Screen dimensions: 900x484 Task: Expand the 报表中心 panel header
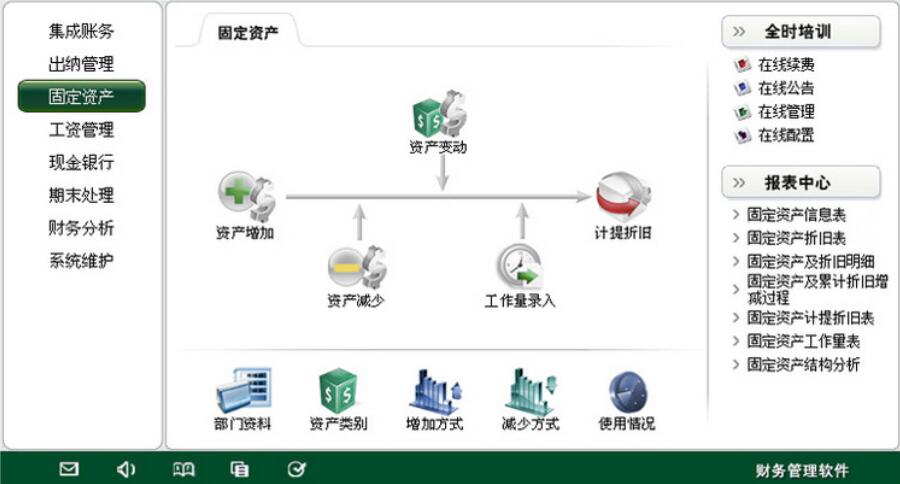[800, 183]
